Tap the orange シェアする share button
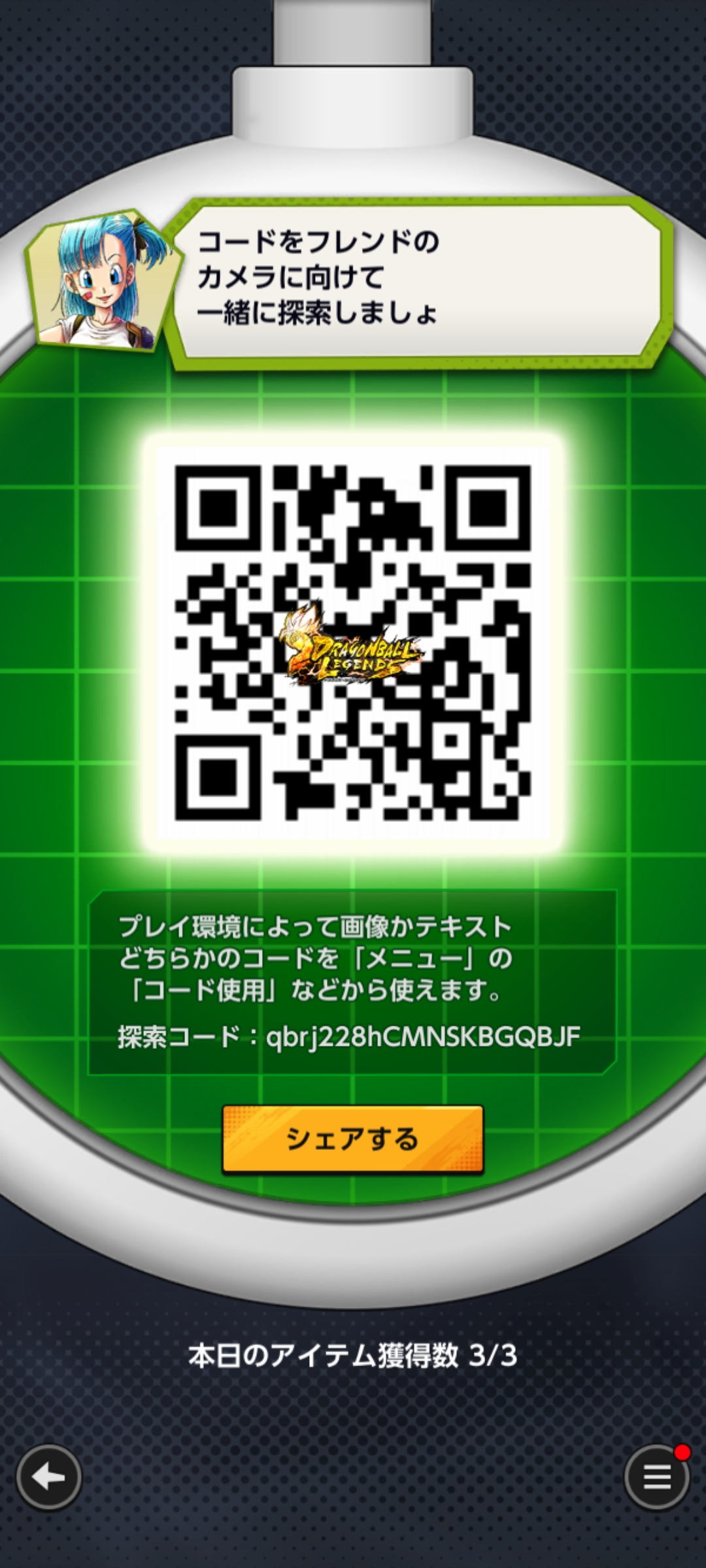 (352, 1139)
